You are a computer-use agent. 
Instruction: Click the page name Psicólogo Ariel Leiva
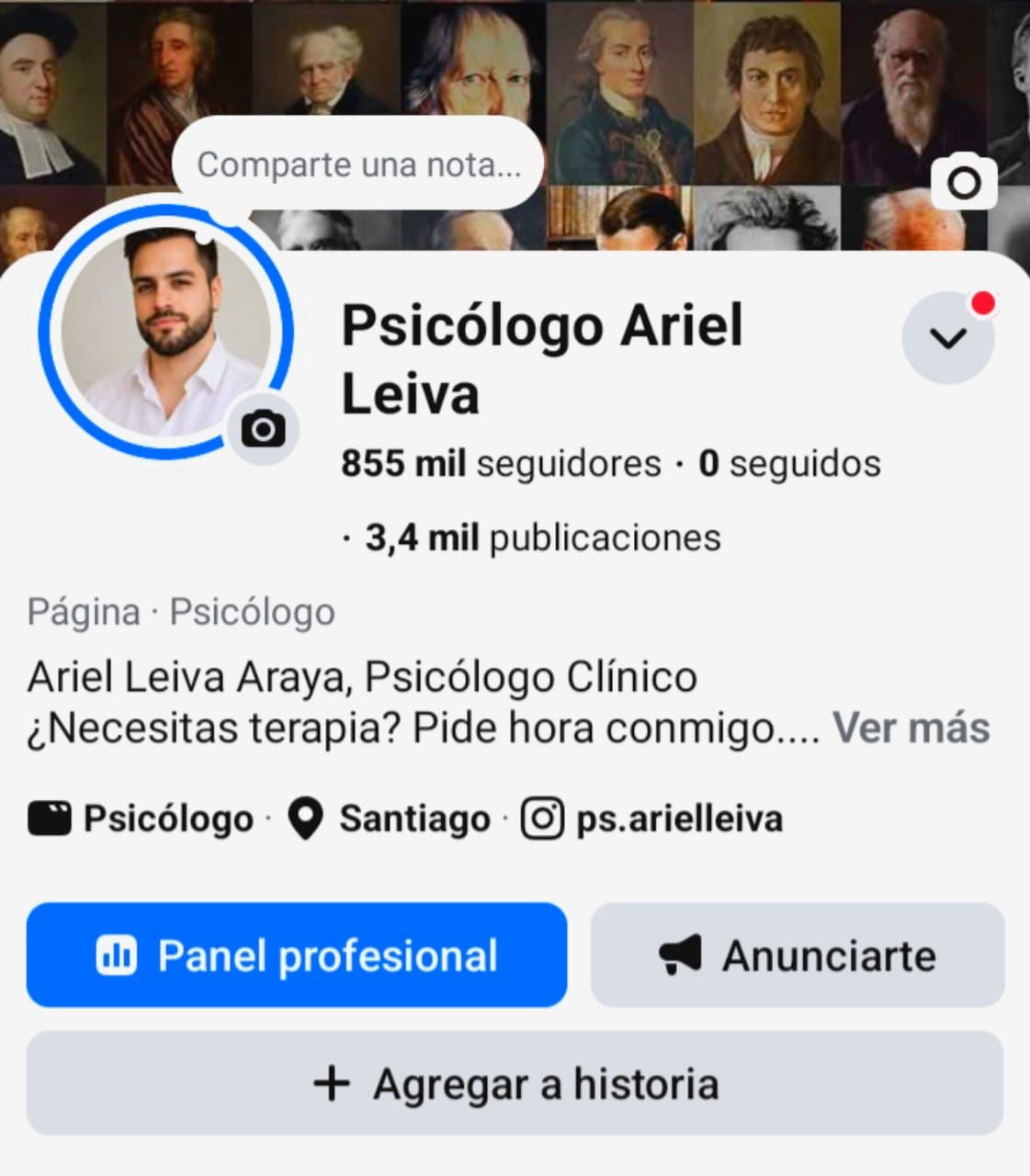[542, 358]
